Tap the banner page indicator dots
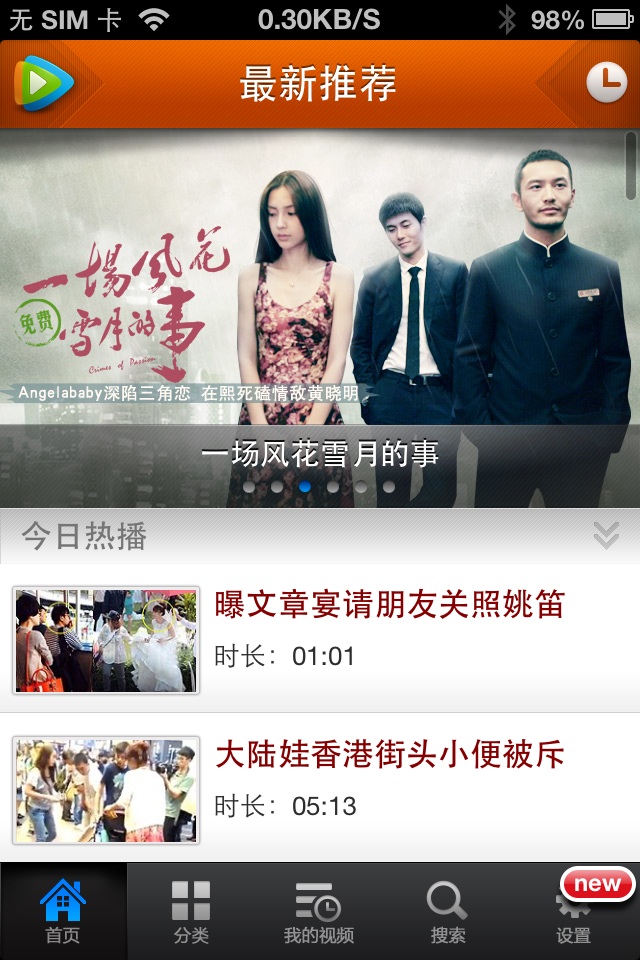This screenshot has width=640, height=960. [x=319, y=487]
